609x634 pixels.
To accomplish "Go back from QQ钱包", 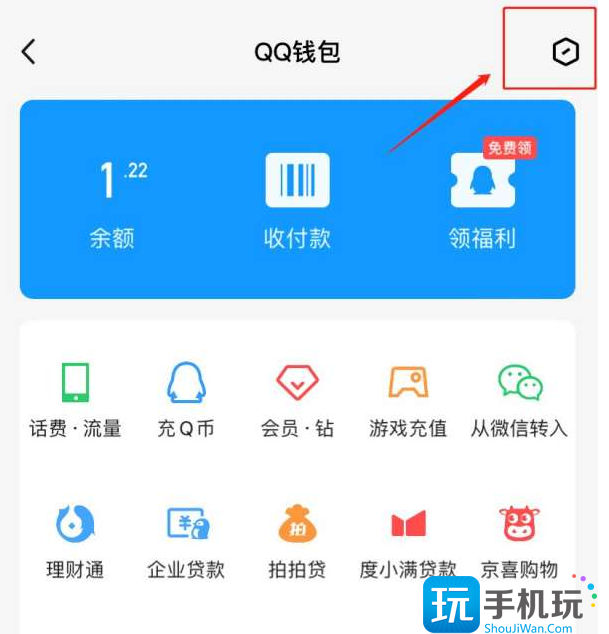I will (x=29, y=52).
